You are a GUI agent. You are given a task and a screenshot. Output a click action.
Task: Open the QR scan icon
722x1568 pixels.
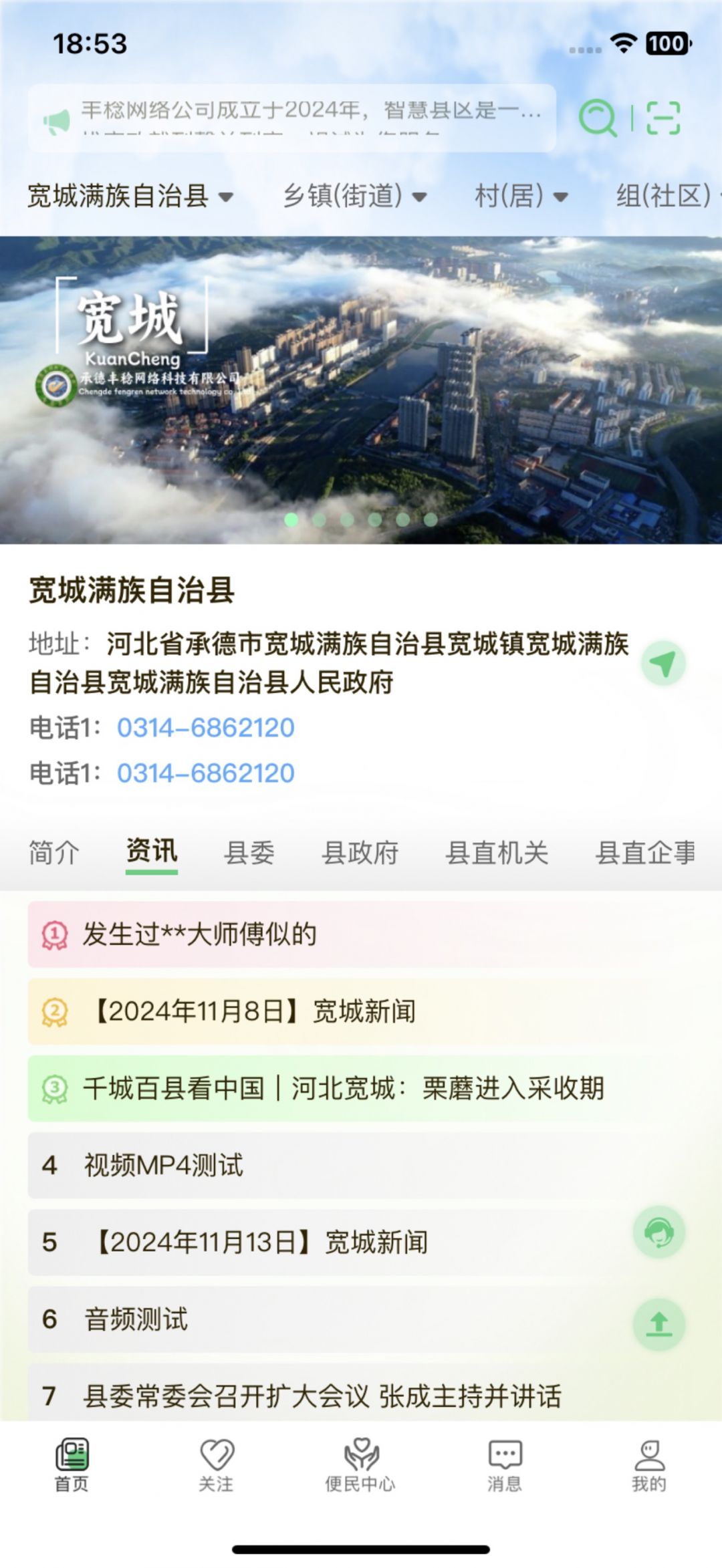(x=663, y=118)
